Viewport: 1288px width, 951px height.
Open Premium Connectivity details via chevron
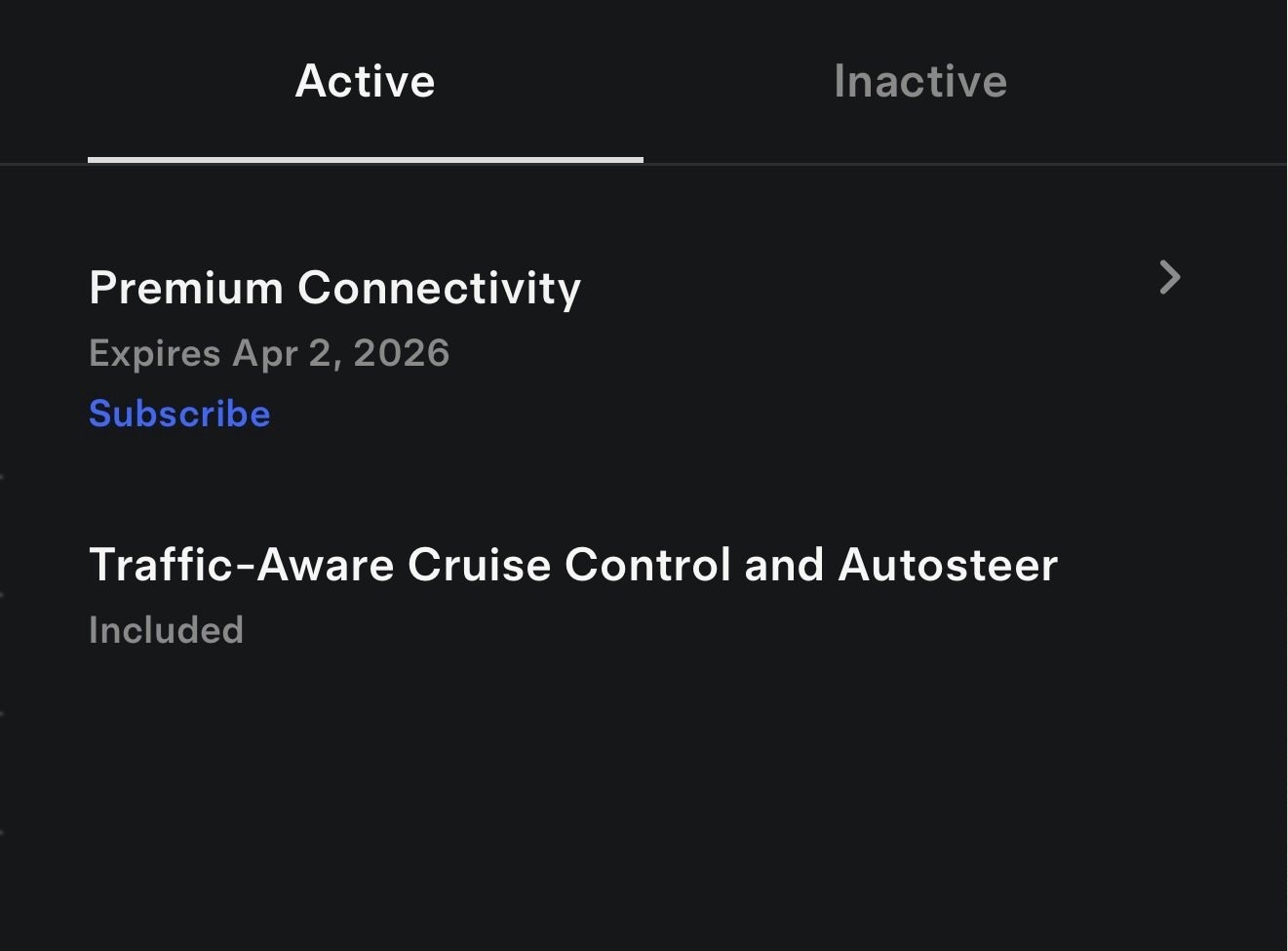[x=1169, y=278]
